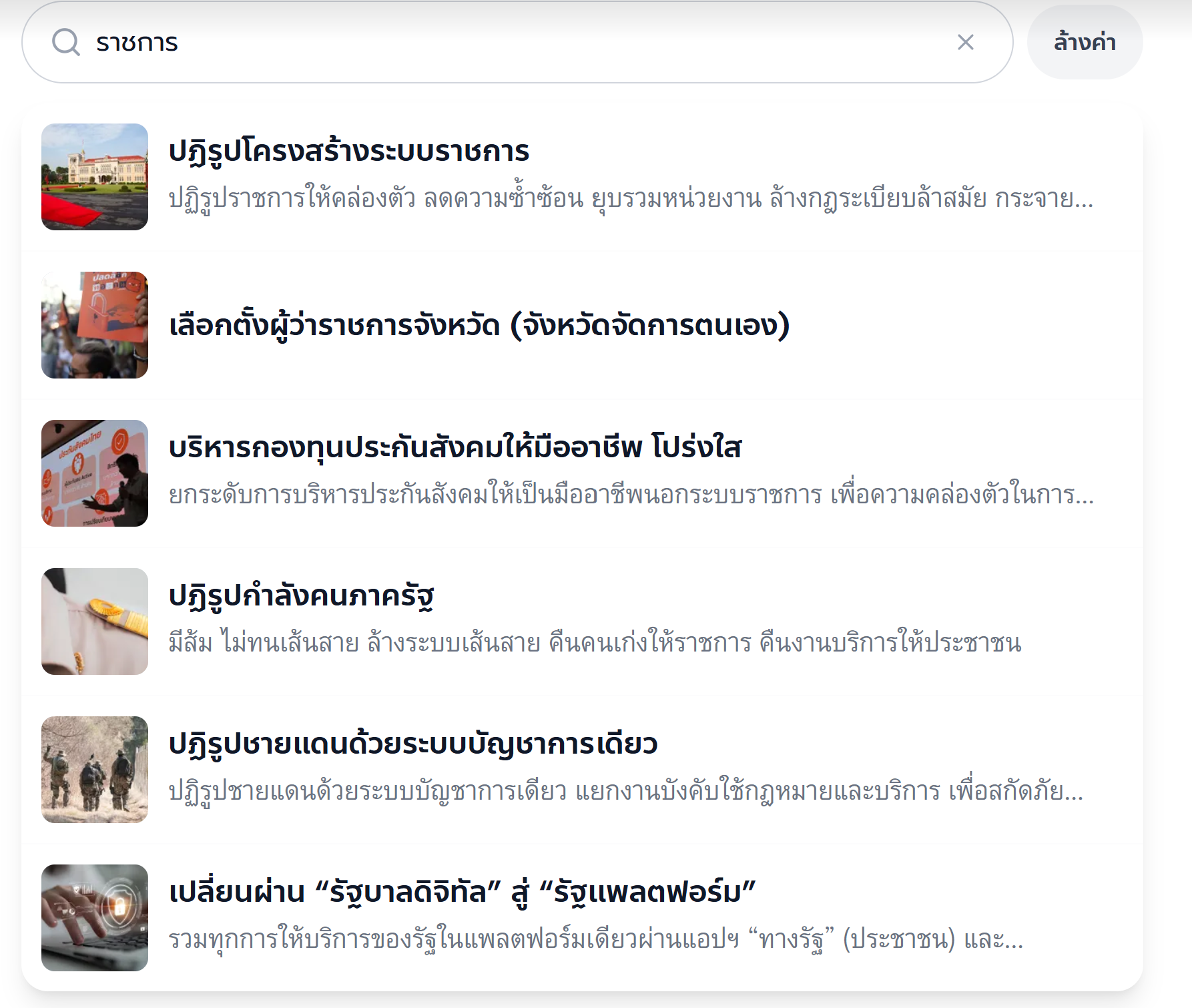Open result ปฏิรูปกำลังคนภาครัฐ

[301, 596]
